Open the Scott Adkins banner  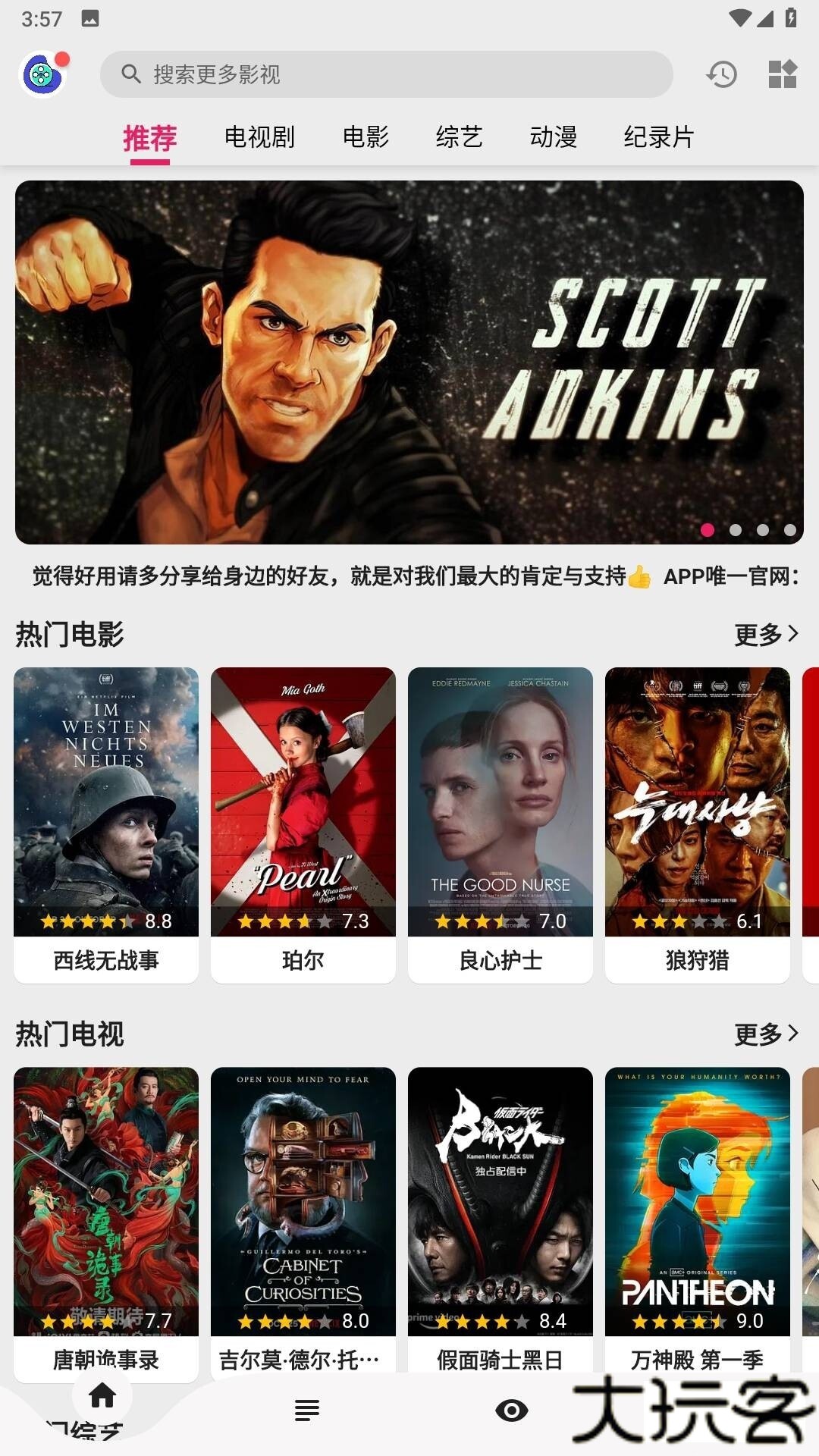click(x=409, y=362)
